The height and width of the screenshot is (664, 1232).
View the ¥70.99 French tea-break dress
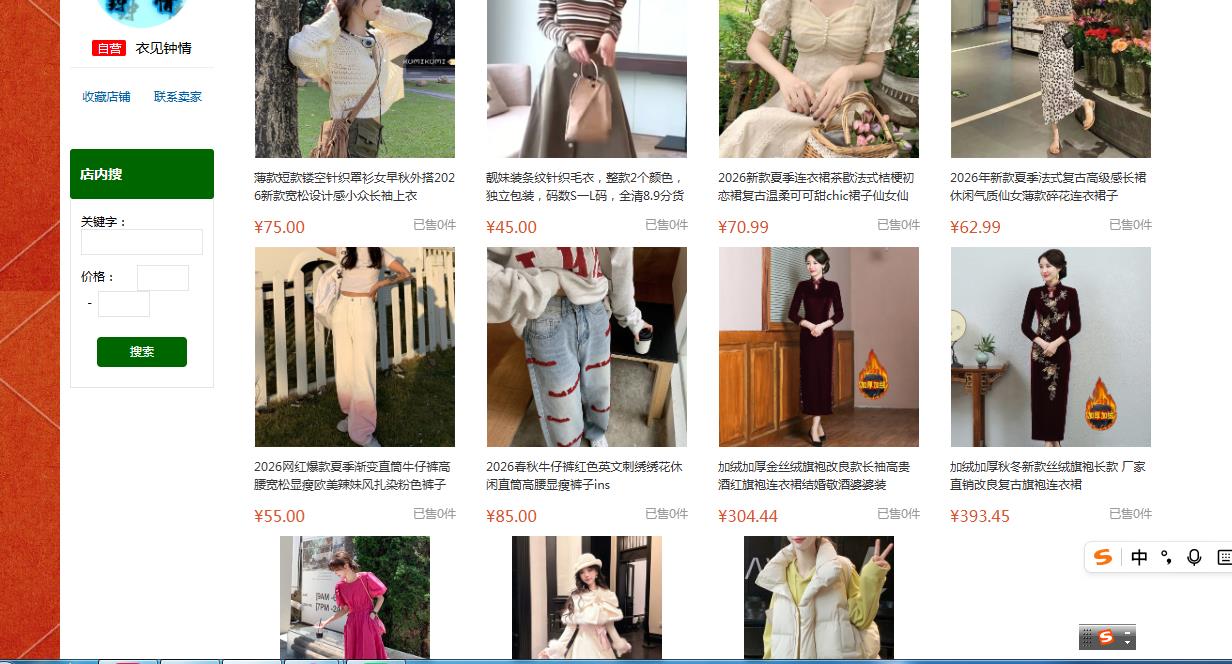click(818, 80)
